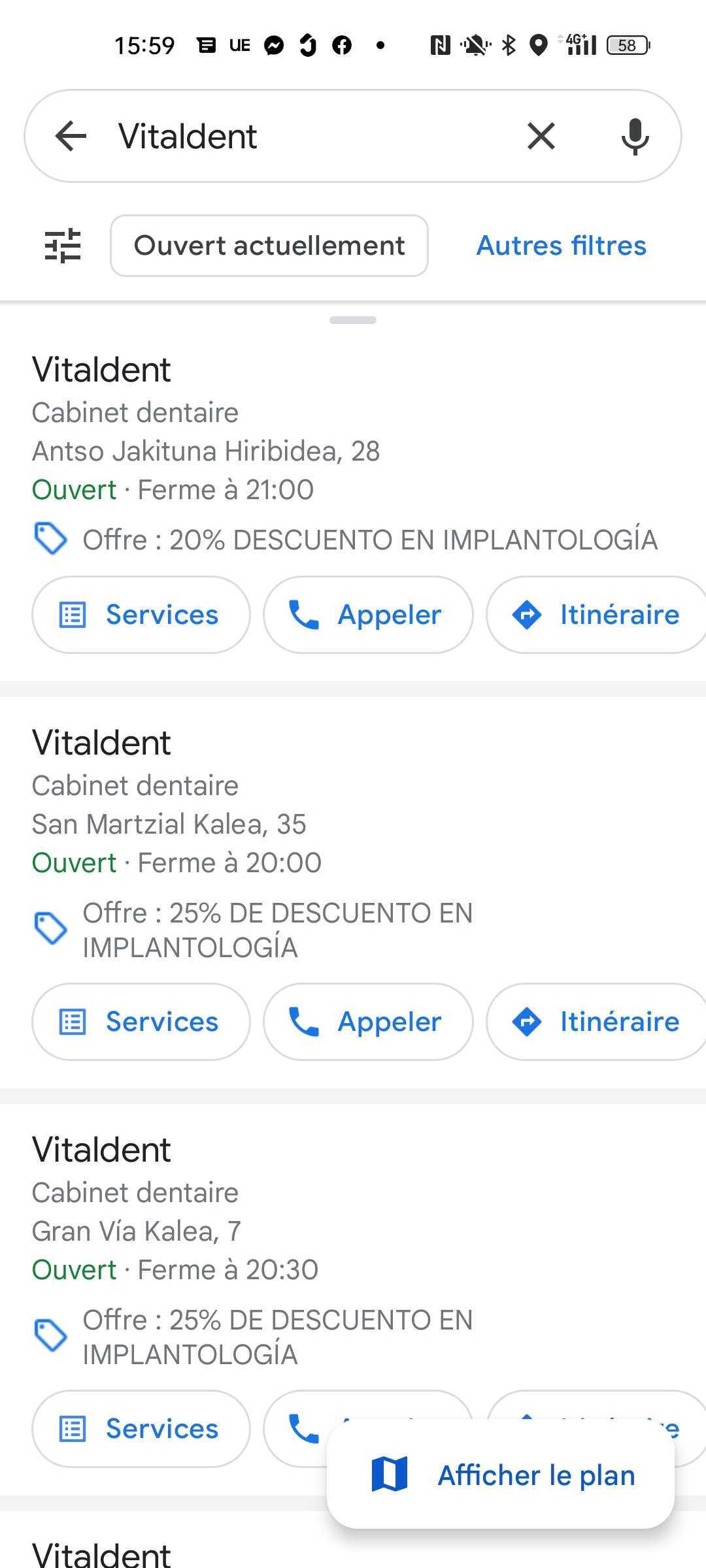The height and width of the screenshot is (1568, 706).
Task: Start voice search with the microphone
Action: (x=635, y=137)
